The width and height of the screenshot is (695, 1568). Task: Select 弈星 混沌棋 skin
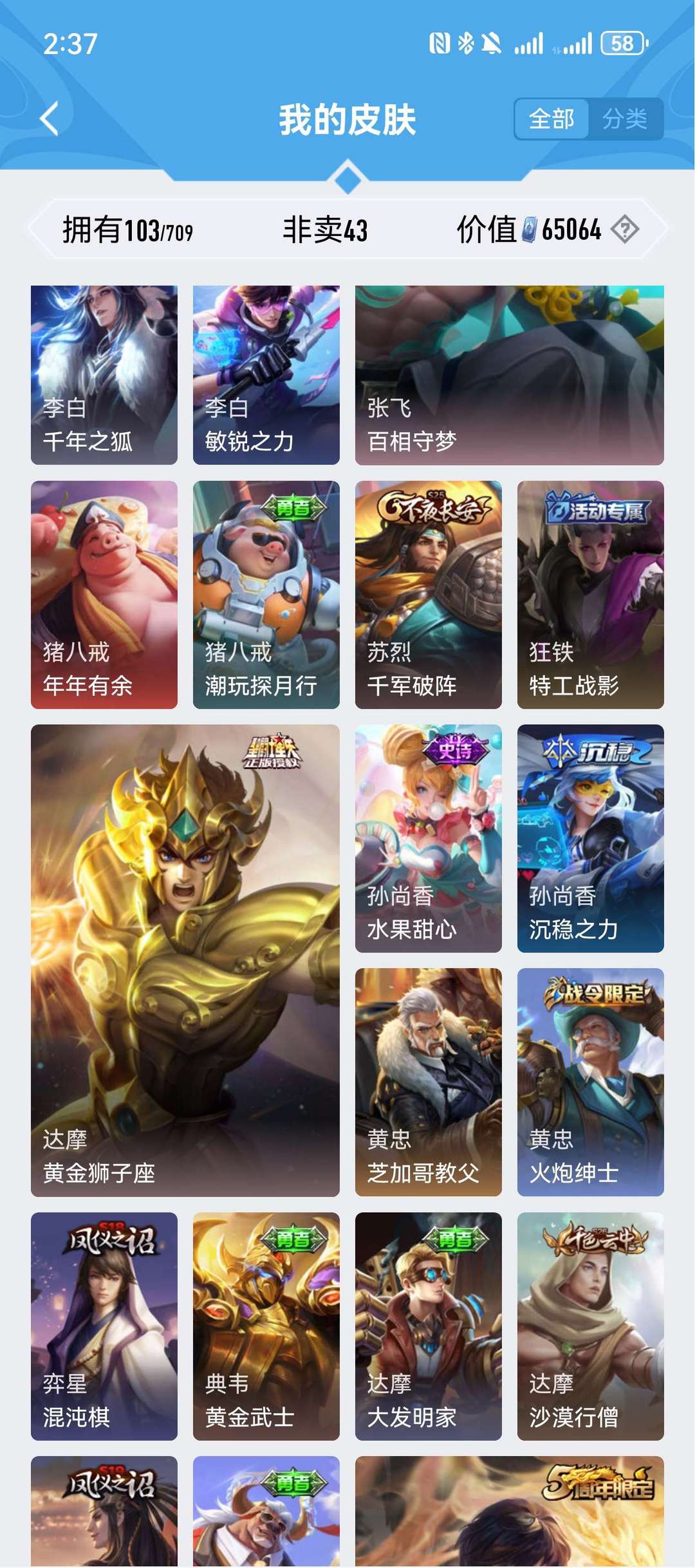(104, 1326)
